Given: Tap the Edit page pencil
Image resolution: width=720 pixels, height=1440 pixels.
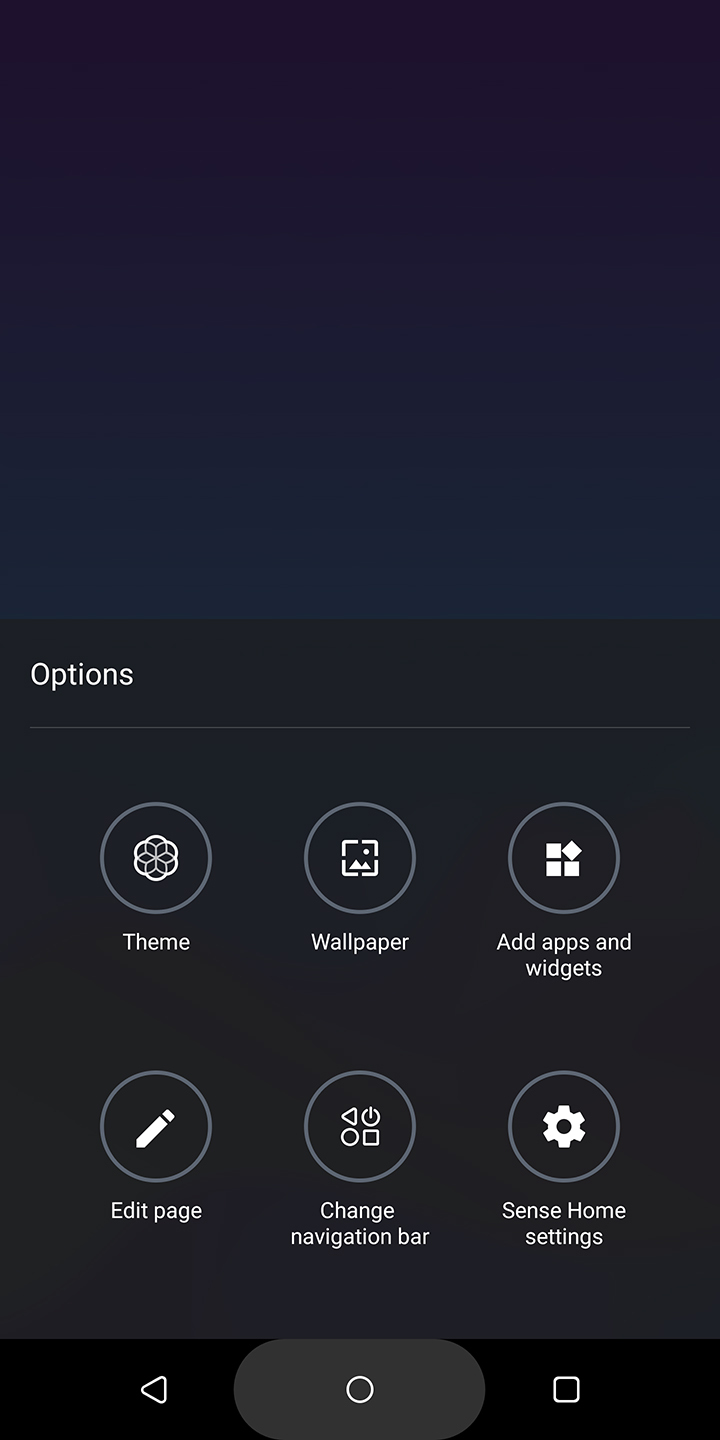Looking at the screenshot, I should [156, 1127].
